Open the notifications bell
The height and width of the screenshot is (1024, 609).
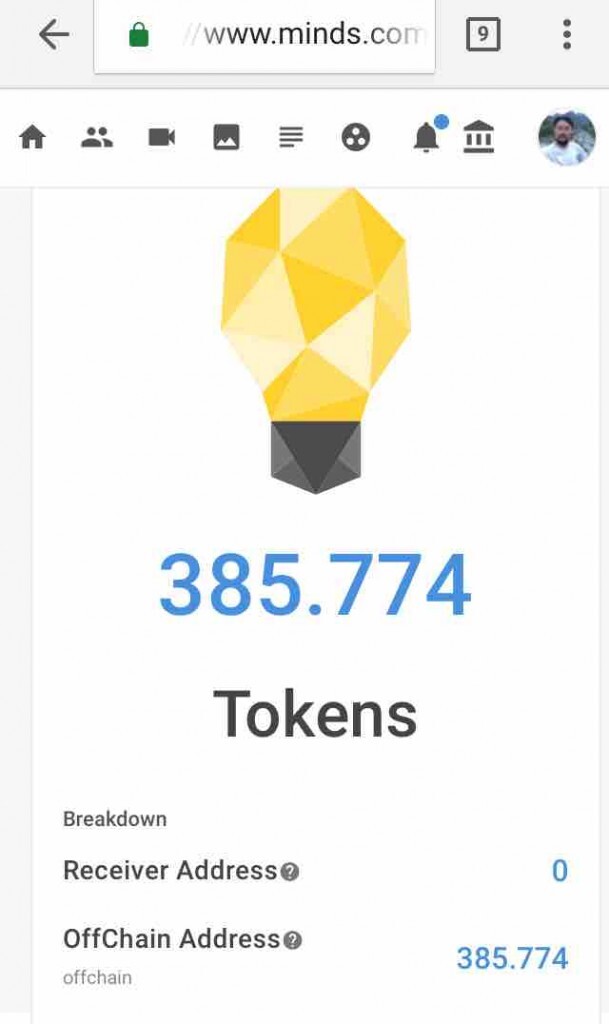coord(427,138)
